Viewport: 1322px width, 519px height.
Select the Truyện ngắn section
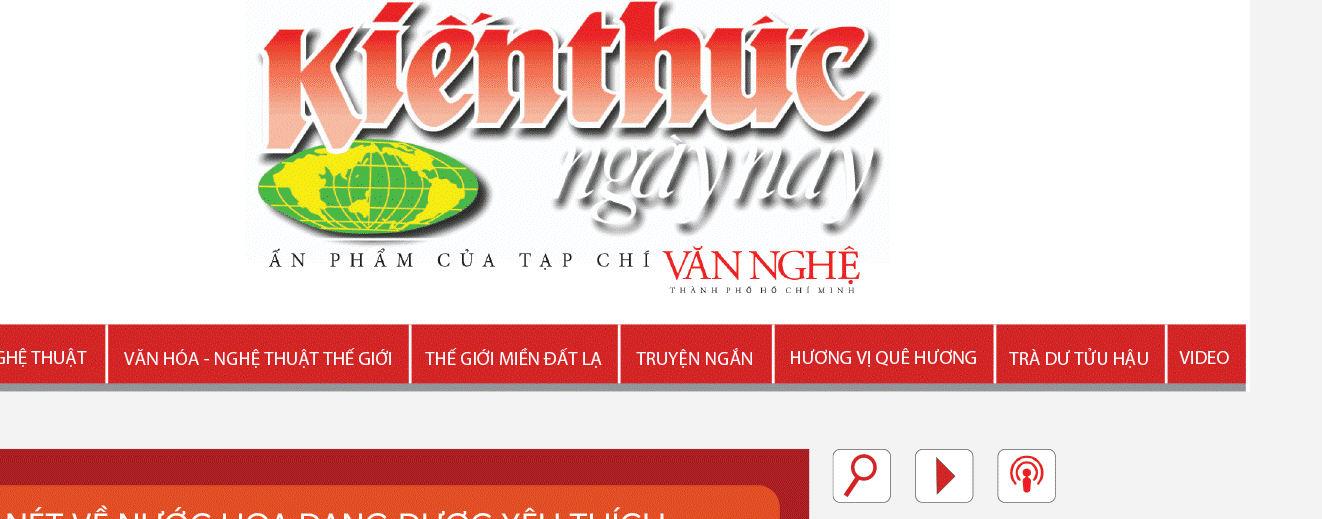click(695, 357)
